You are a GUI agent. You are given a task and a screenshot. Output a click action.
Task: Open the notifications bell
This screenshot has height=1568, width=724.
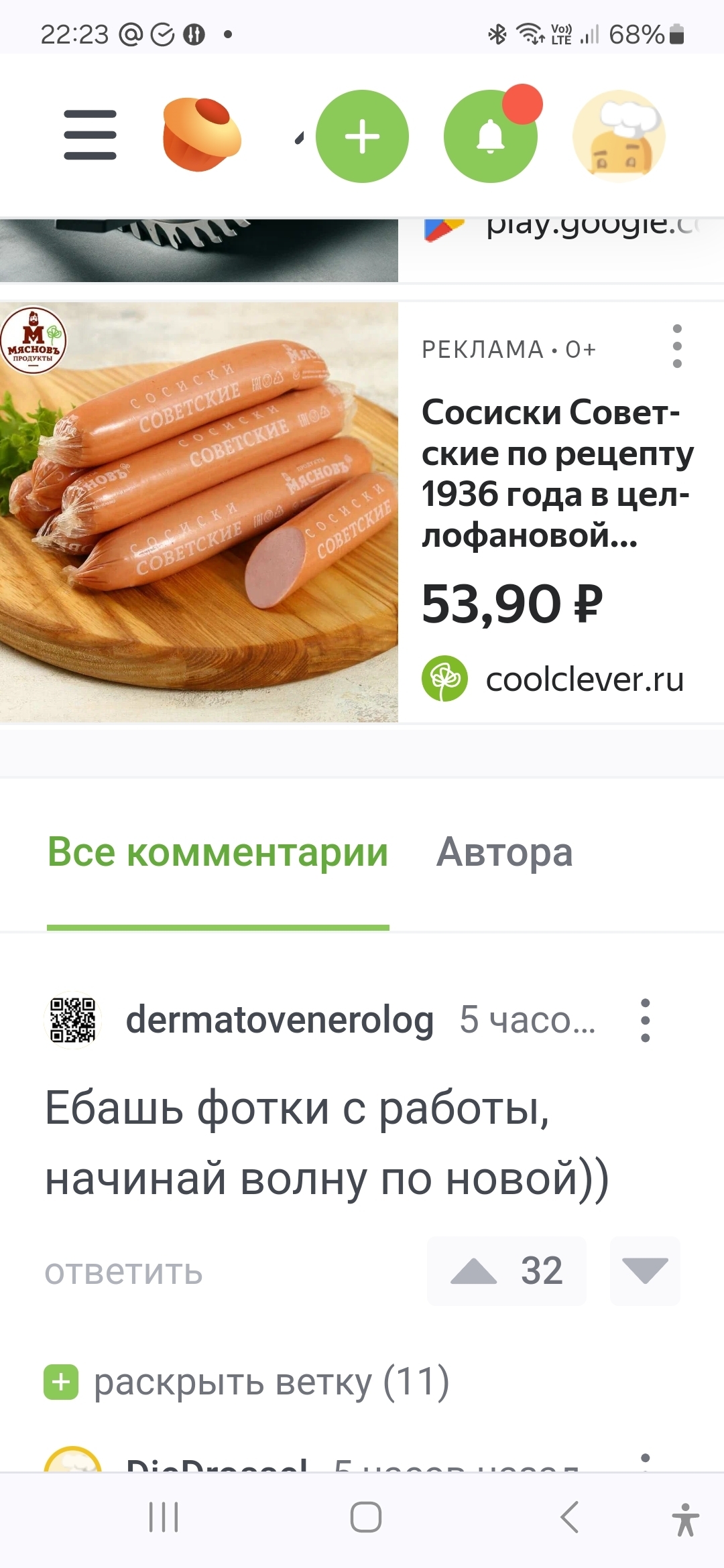[491, 136]
